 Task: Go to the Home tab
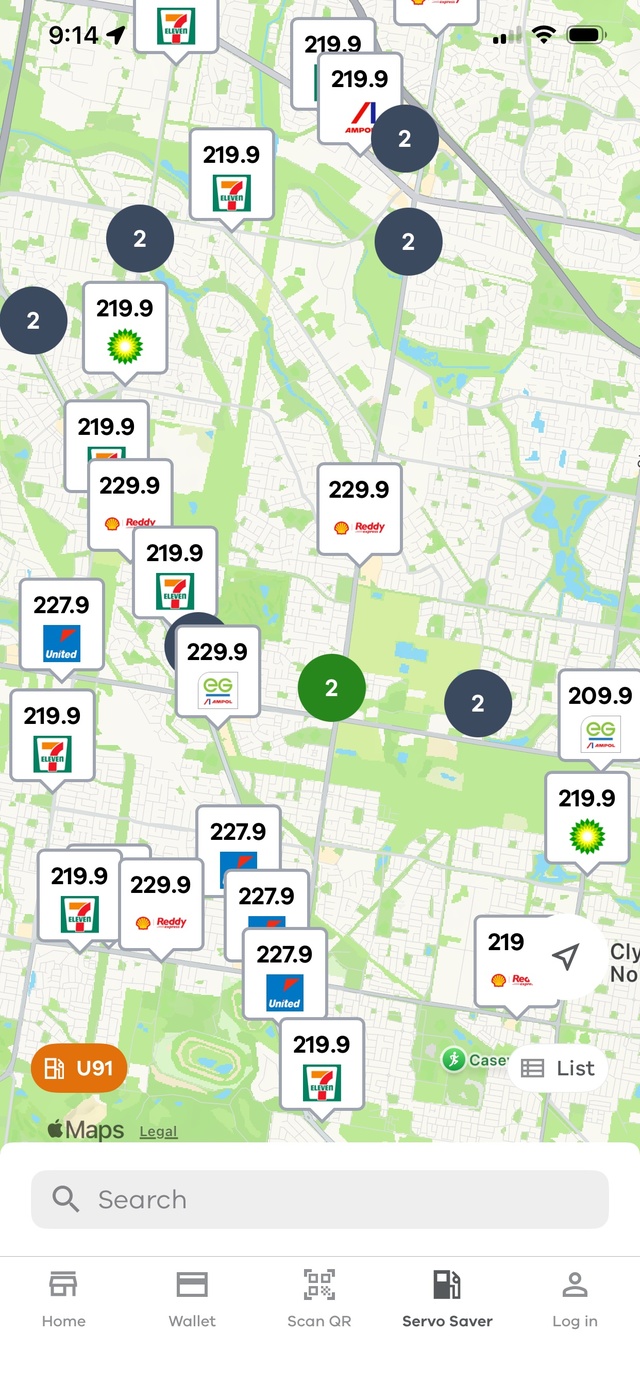click(64, 1299)
